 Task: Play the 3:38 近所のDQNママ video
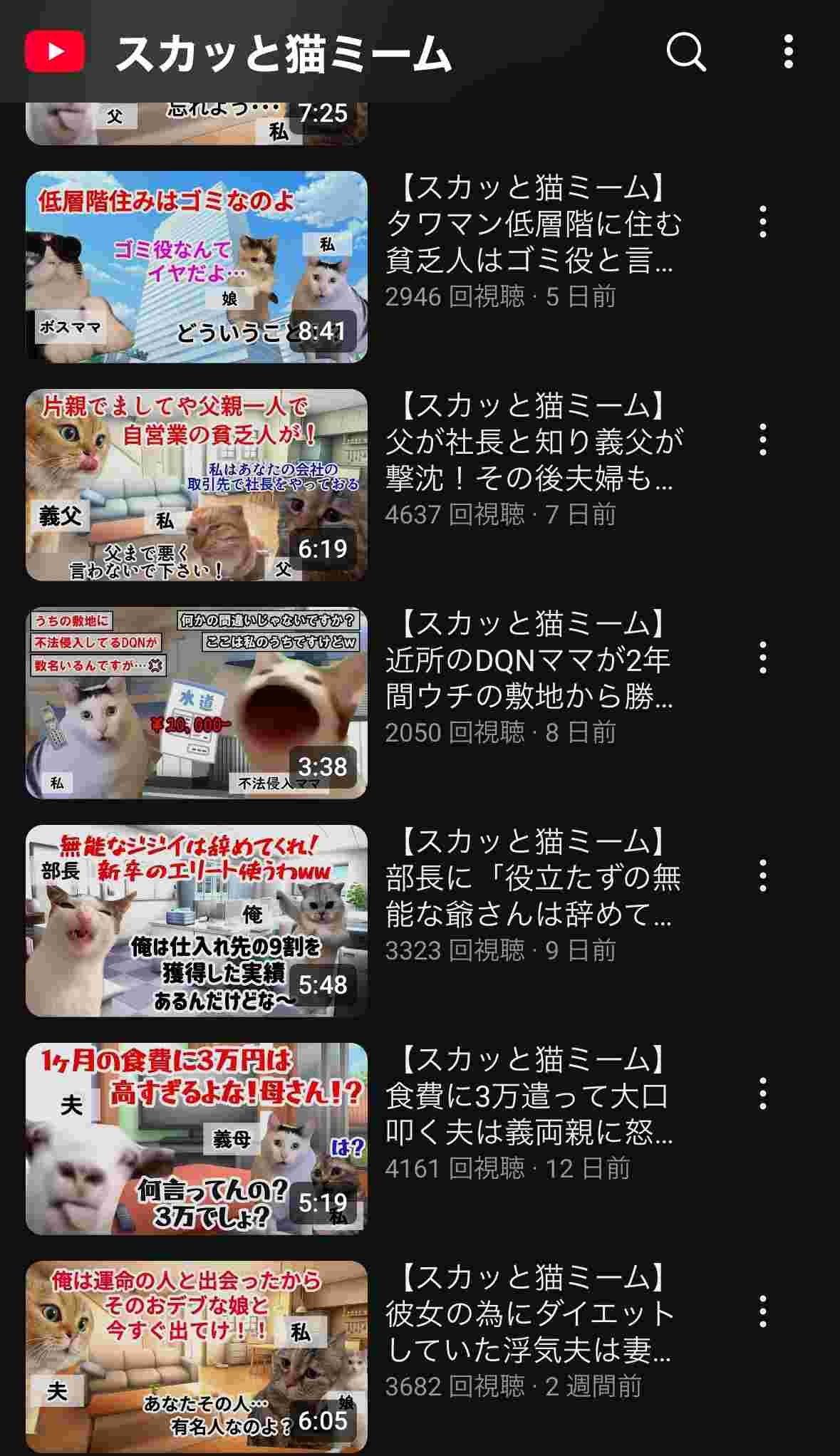pyautogui.click(x=197, y=703)
